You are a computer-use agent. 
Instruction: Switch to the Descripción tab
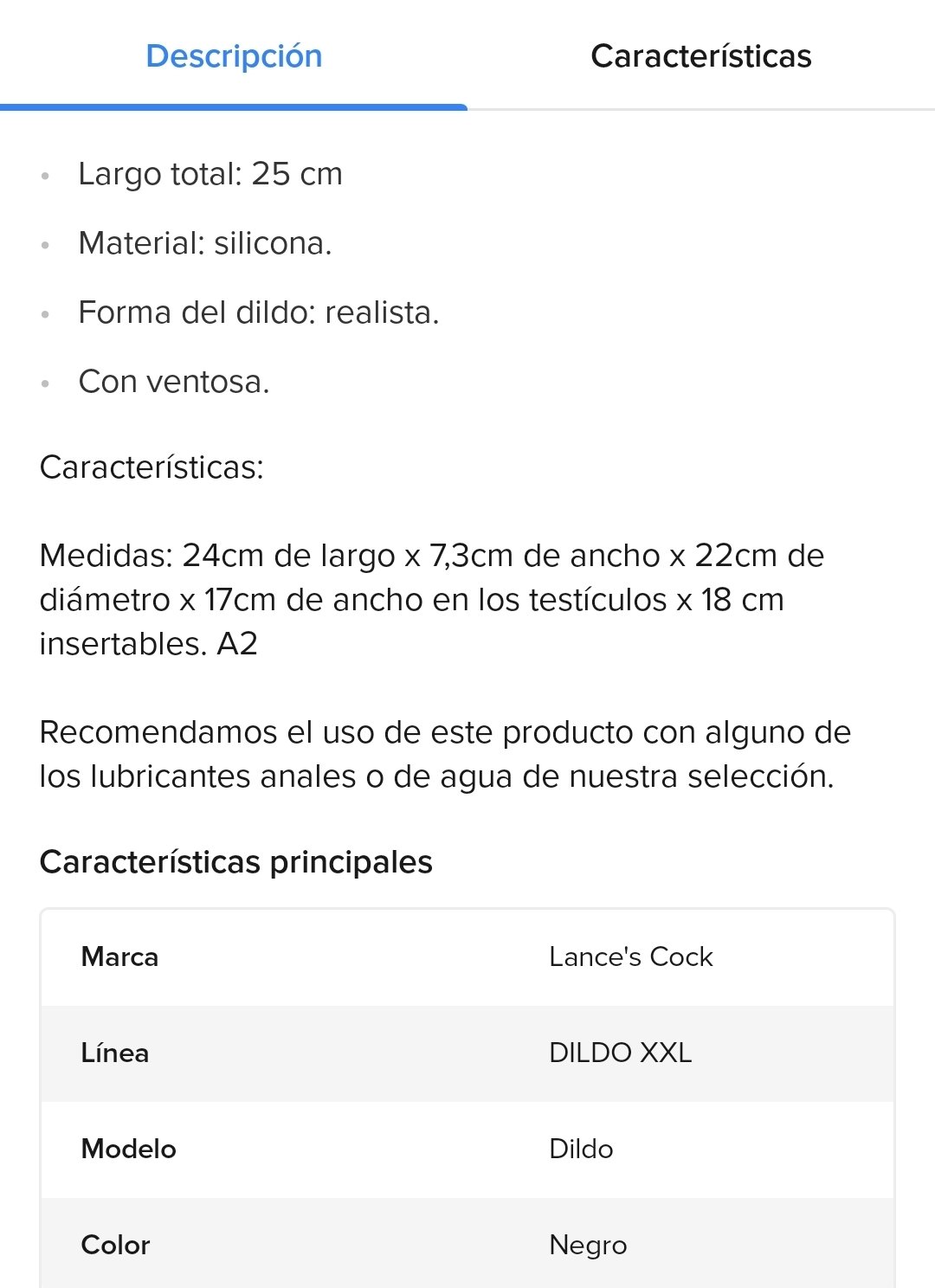(x=234, y=56)
